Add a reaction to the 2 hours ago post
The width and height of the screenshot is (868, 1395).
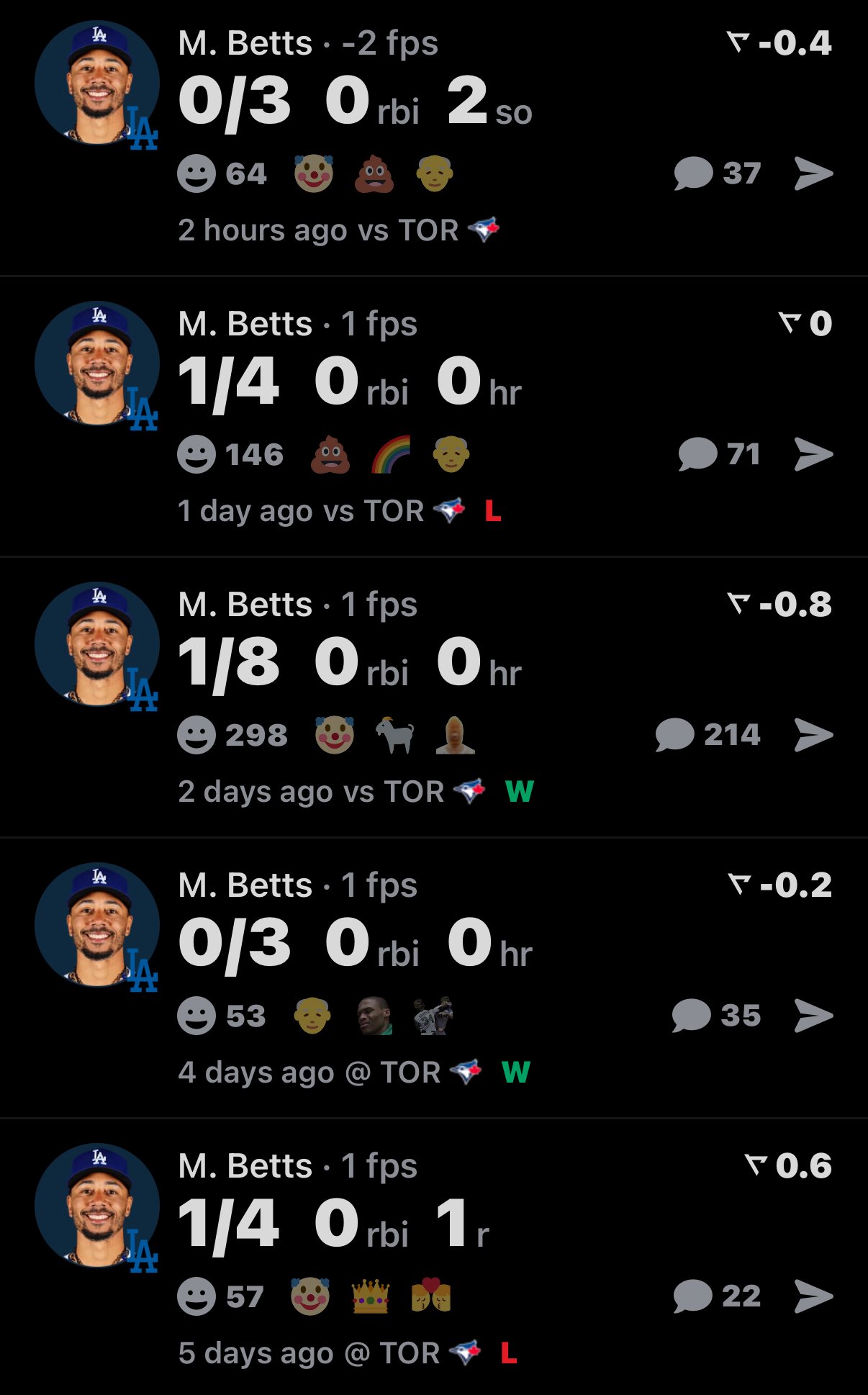point(196,174)
